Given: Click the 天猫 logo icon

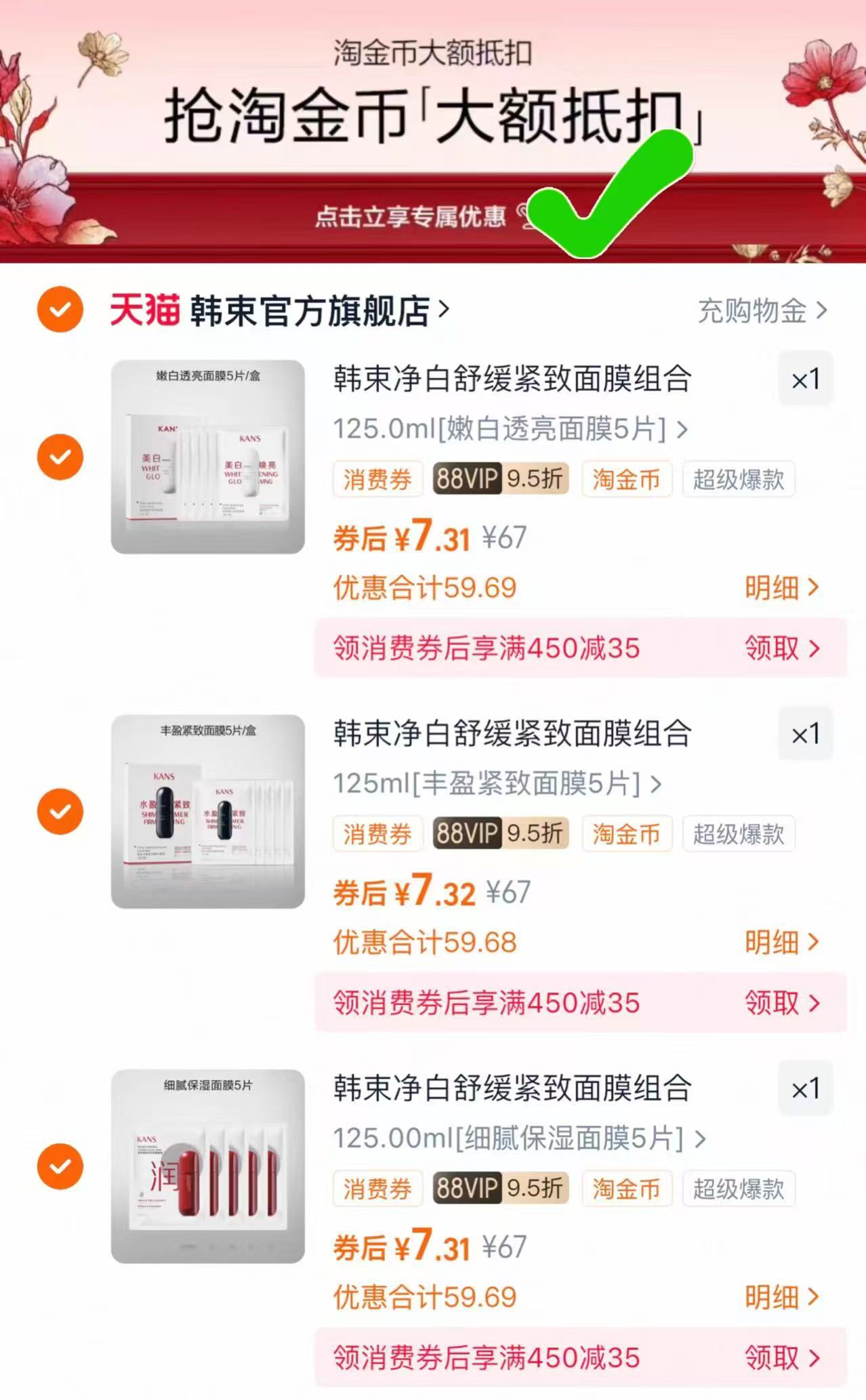Looking at the screenshot, I should tap(144, 309).
